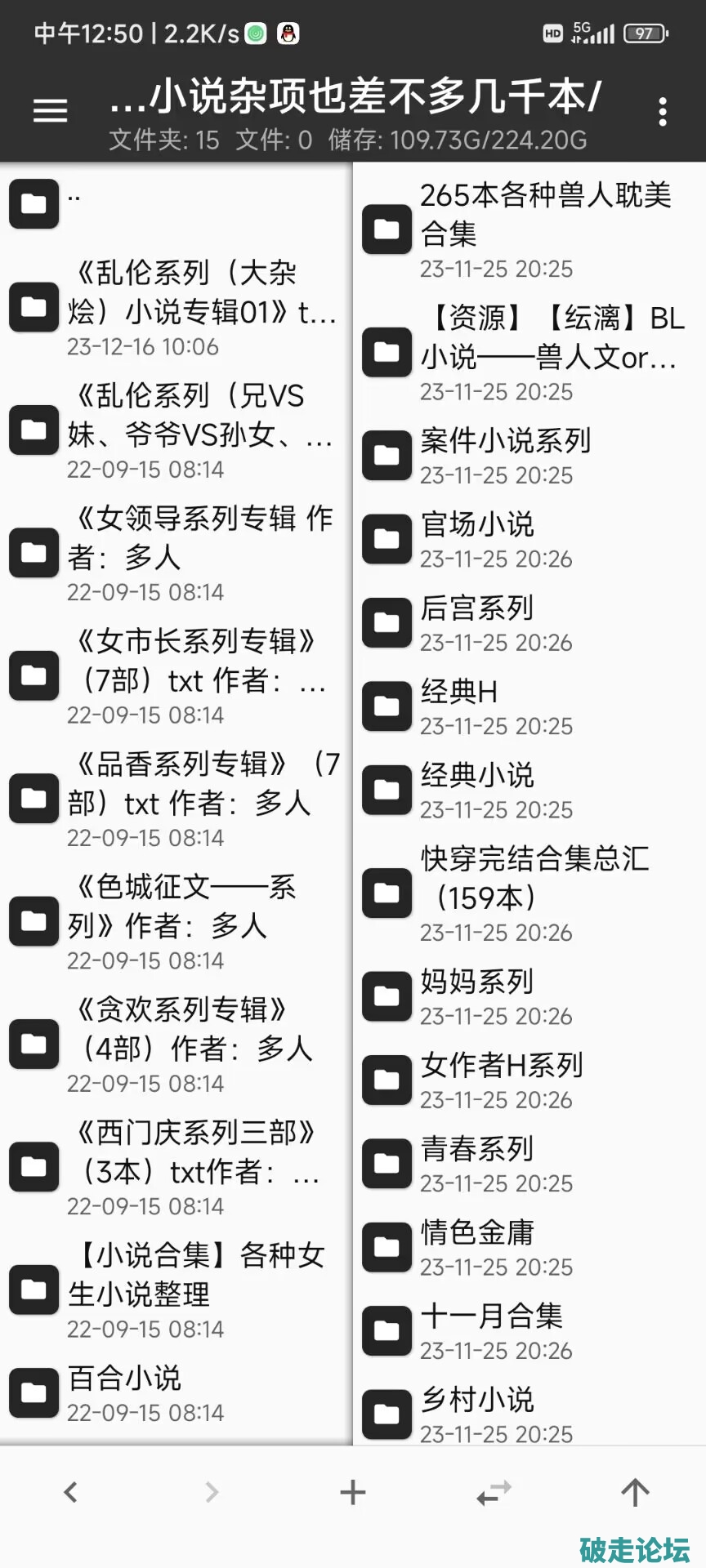This screenshot has height=1568, width=706.
Task: Tap the plus icon to create new folder
Action: 352,1492
